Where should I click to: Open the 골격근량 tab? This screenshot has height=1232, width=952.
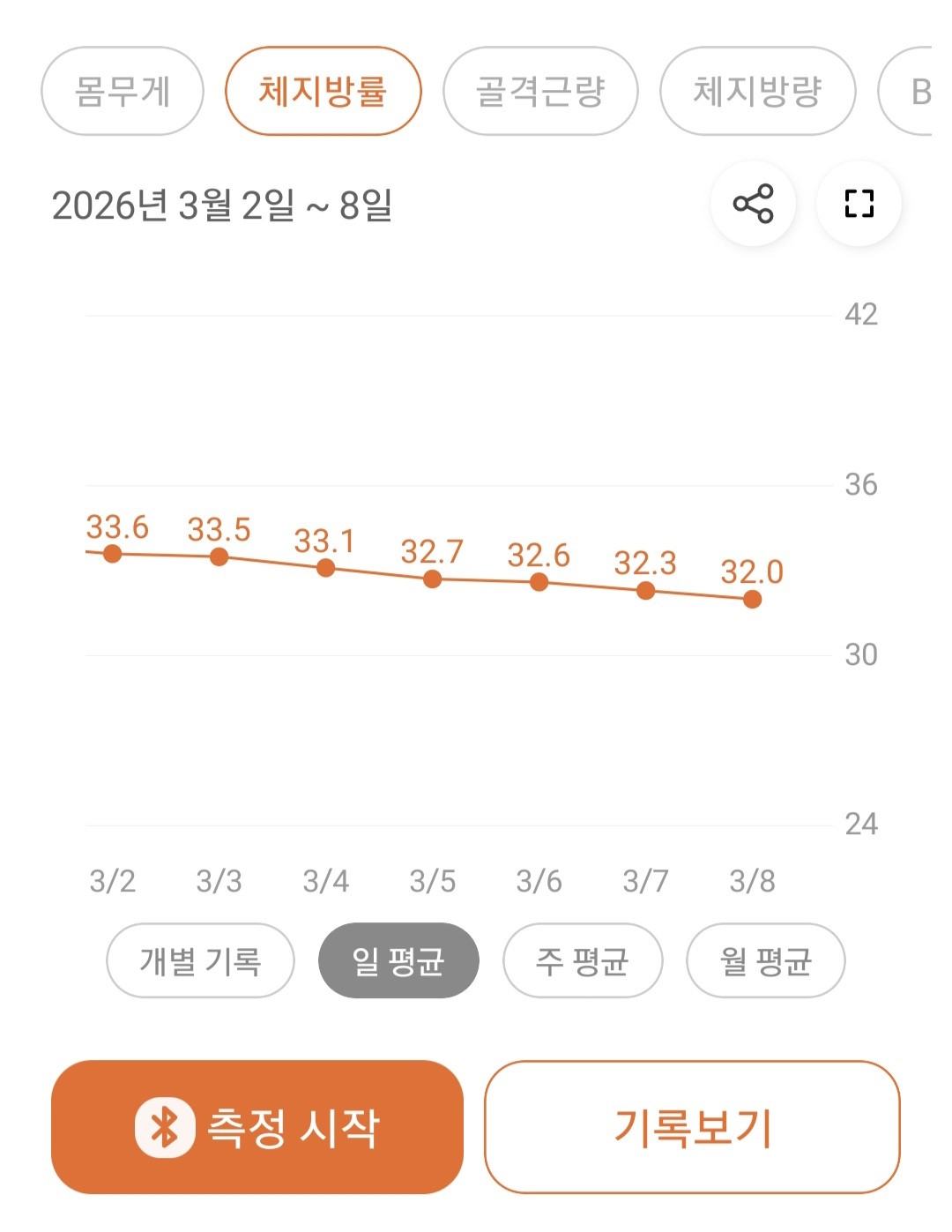539,91
